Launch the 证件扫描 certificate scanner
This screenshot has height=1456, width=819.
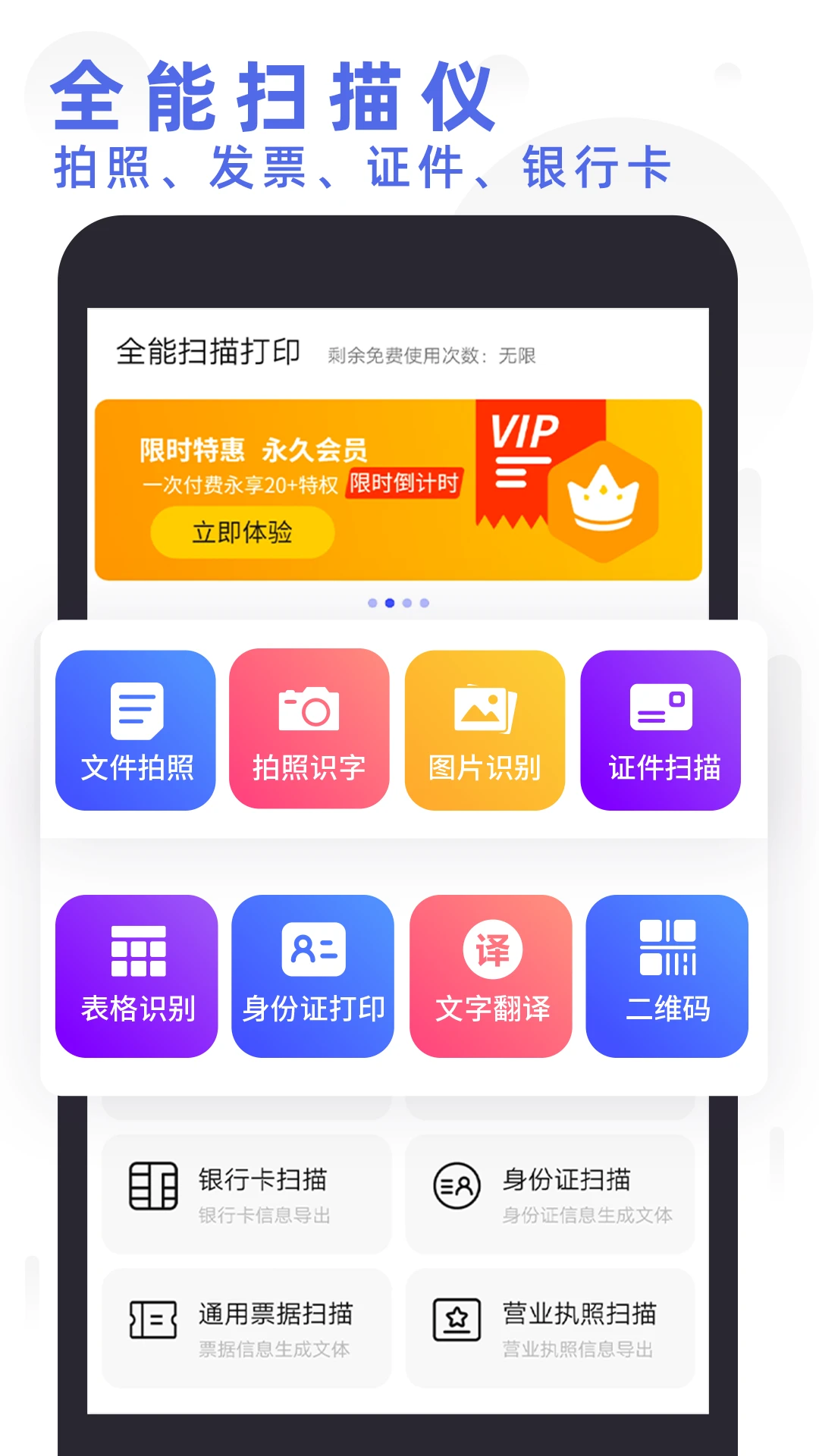click(x=661, y=730)
